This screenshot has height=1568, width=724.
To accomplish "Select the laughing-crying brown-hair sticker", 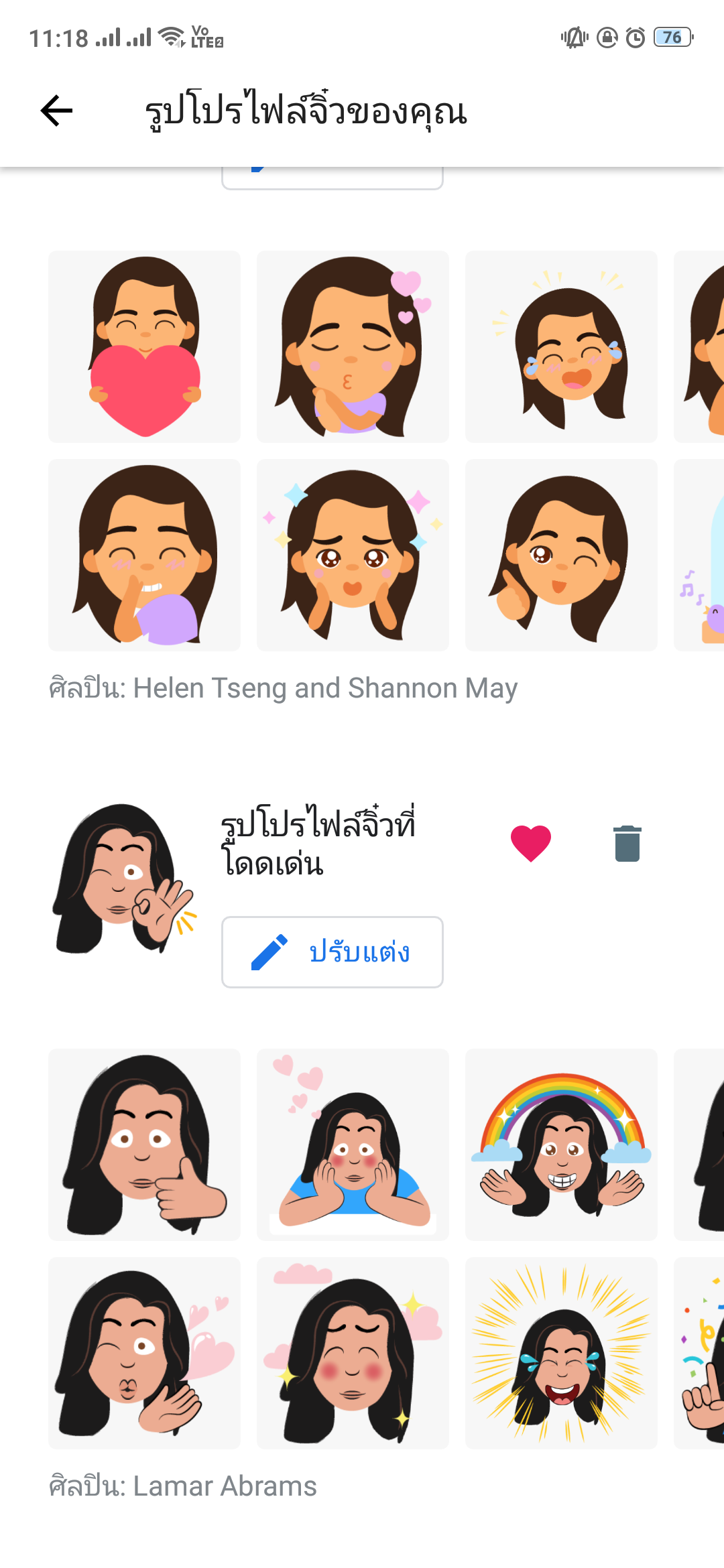I will (x=561, y=346).
